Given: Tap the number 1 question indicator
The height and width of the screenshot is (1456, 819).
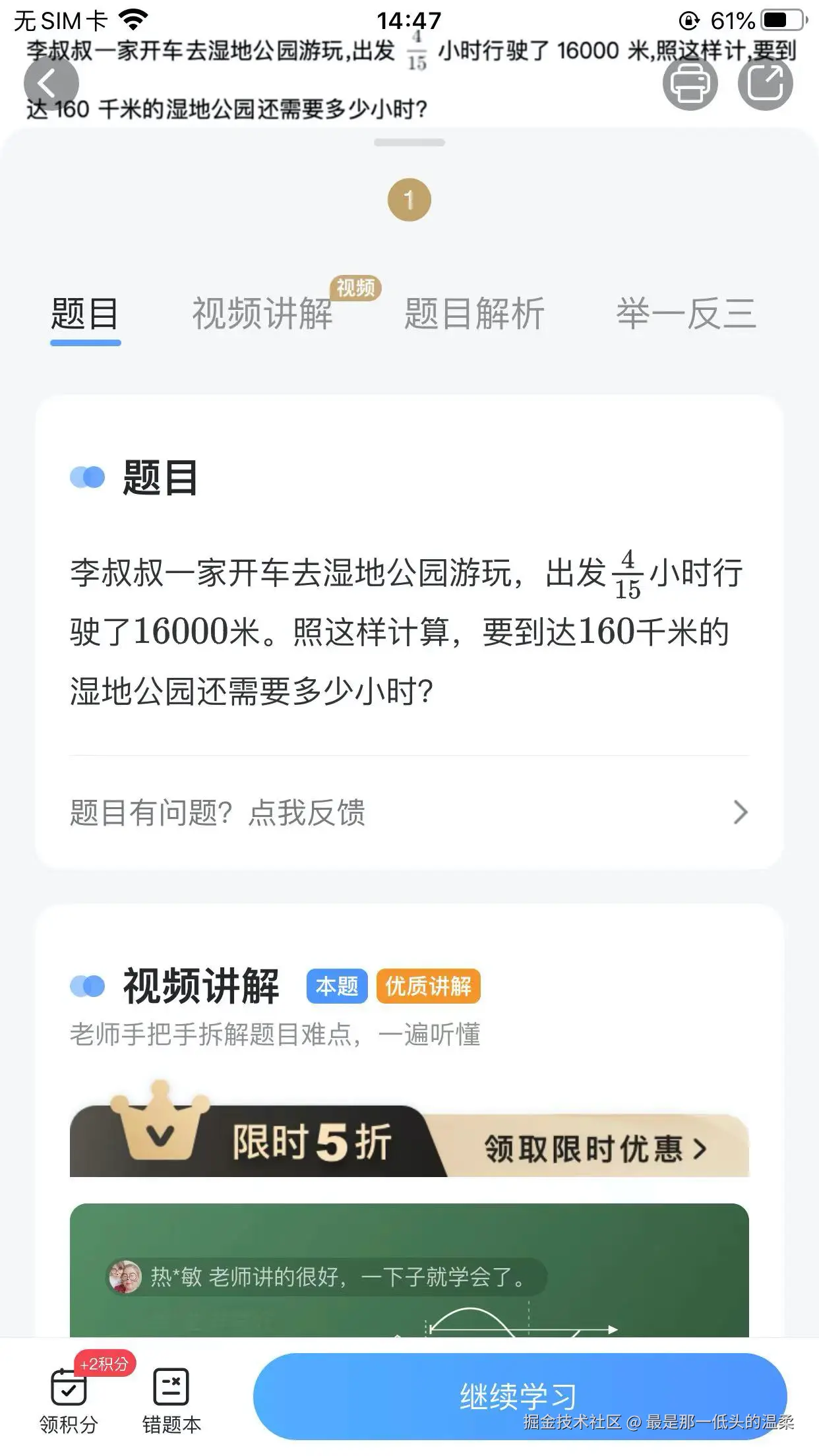Looking at the screenshot, I should tap(409, 200).
